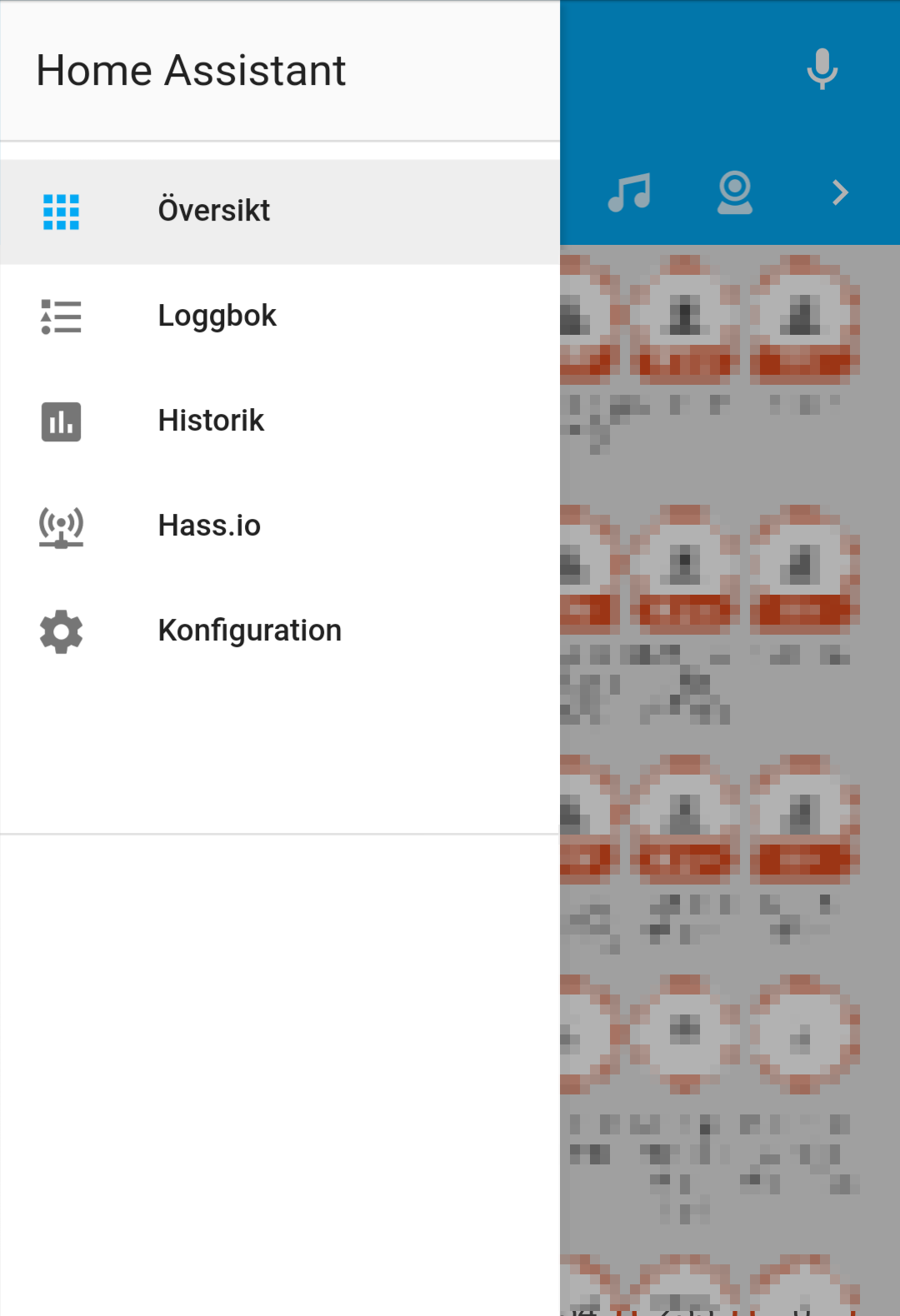This screenshot has height=1316, width=900.
Task: Start voice command with the microphone
Action: (822, 69)
